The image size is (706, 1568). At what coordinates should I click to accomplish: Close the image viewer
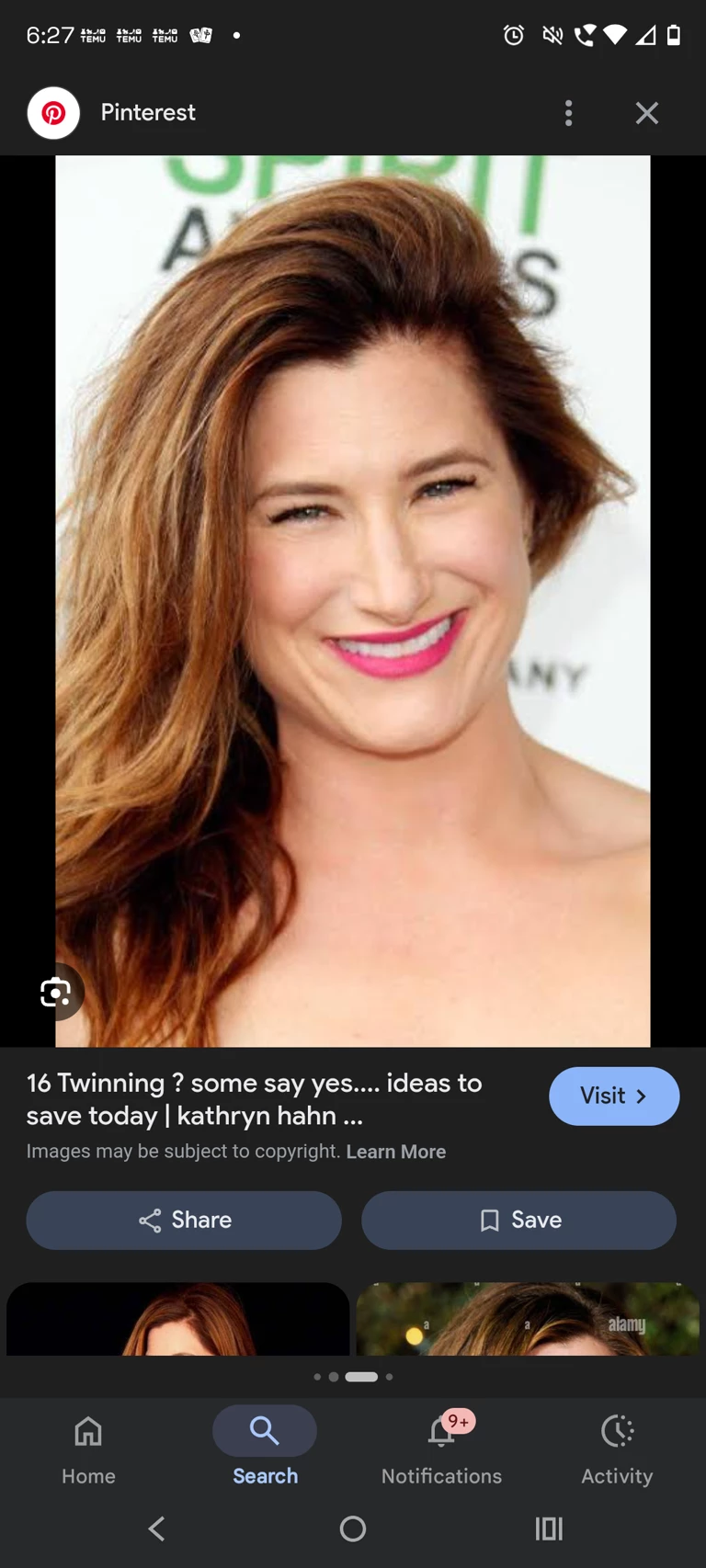[647, 113]
